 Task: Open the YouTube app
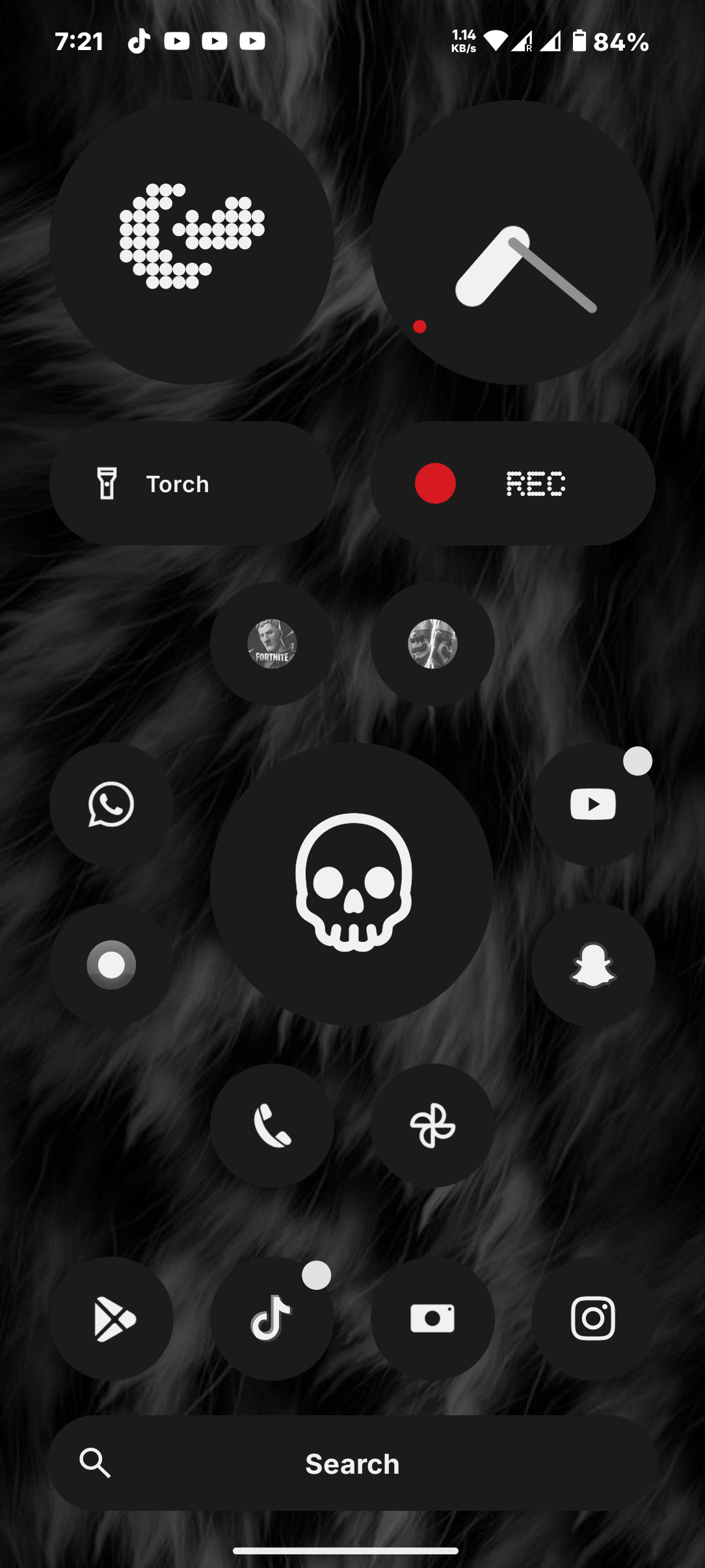[592, 804]
